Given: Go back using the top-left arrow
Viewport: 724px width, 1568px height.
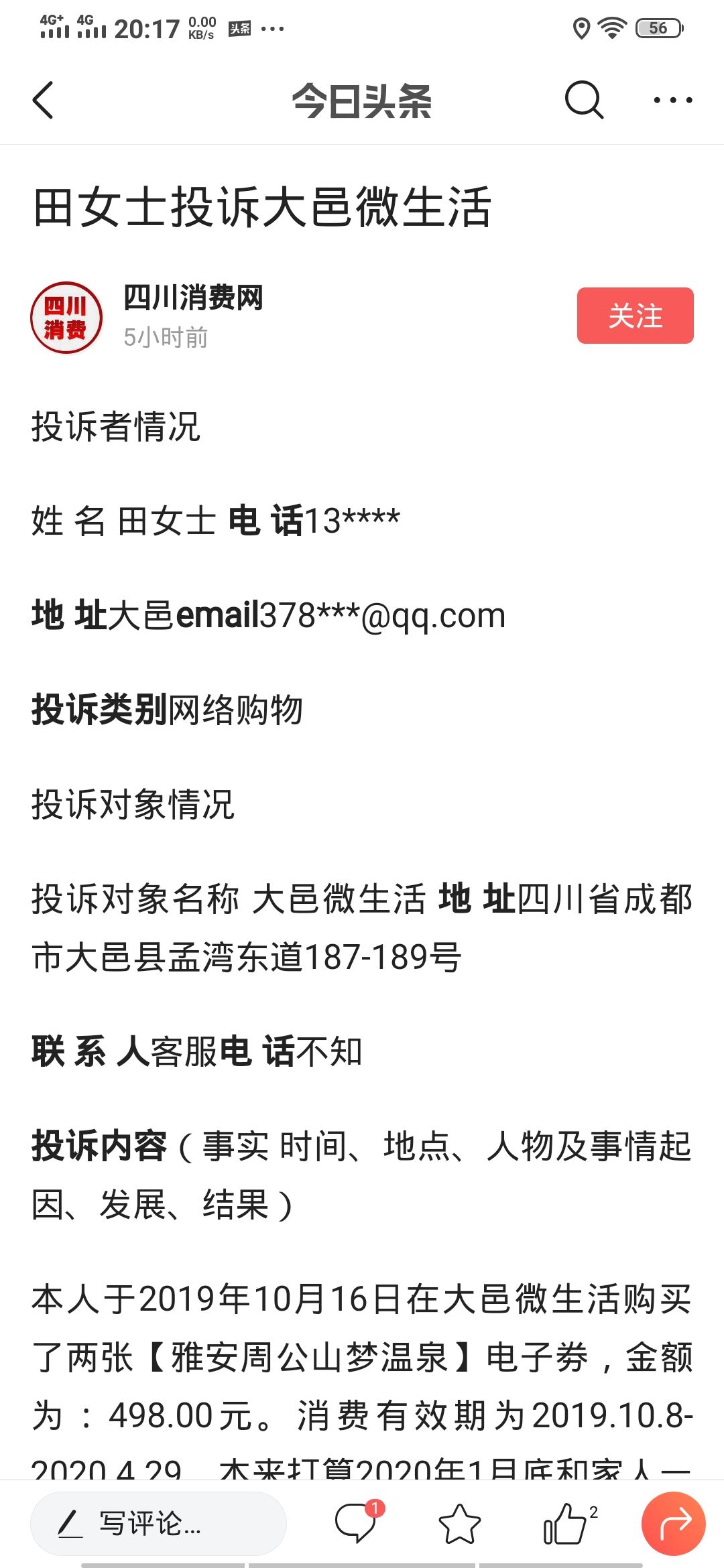Looking at the screenshot, I should [43, 101].
